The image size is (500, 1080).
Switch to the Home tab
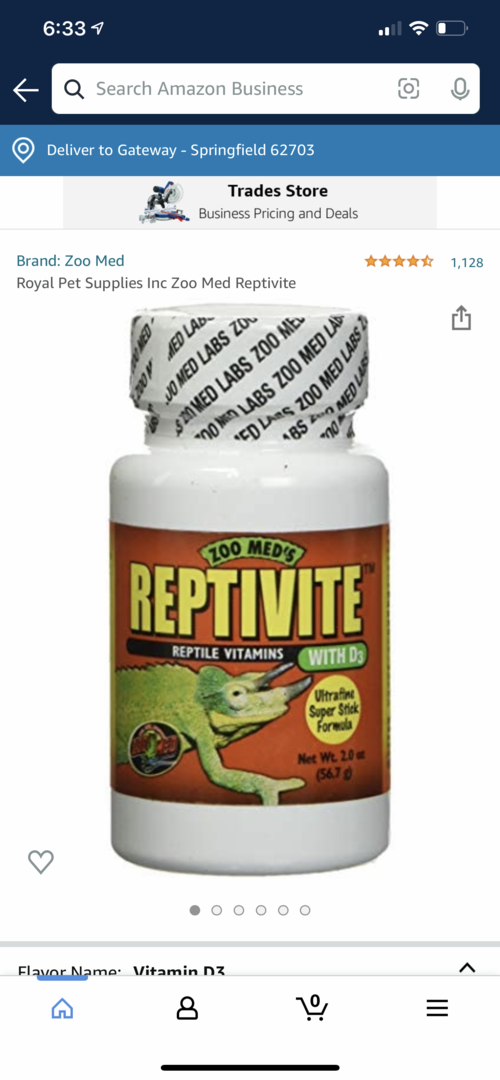point(62,1008)
